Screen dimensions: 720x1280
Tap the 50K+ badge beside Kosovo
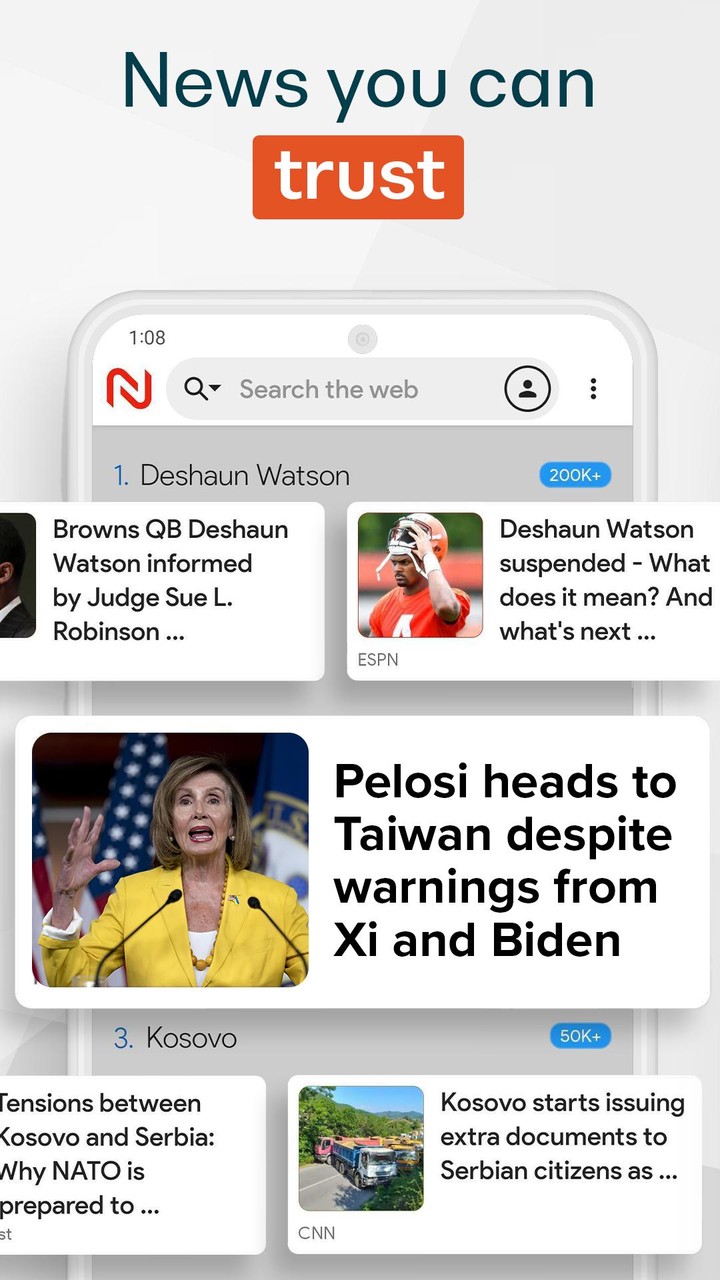[x=580, y=1037]
